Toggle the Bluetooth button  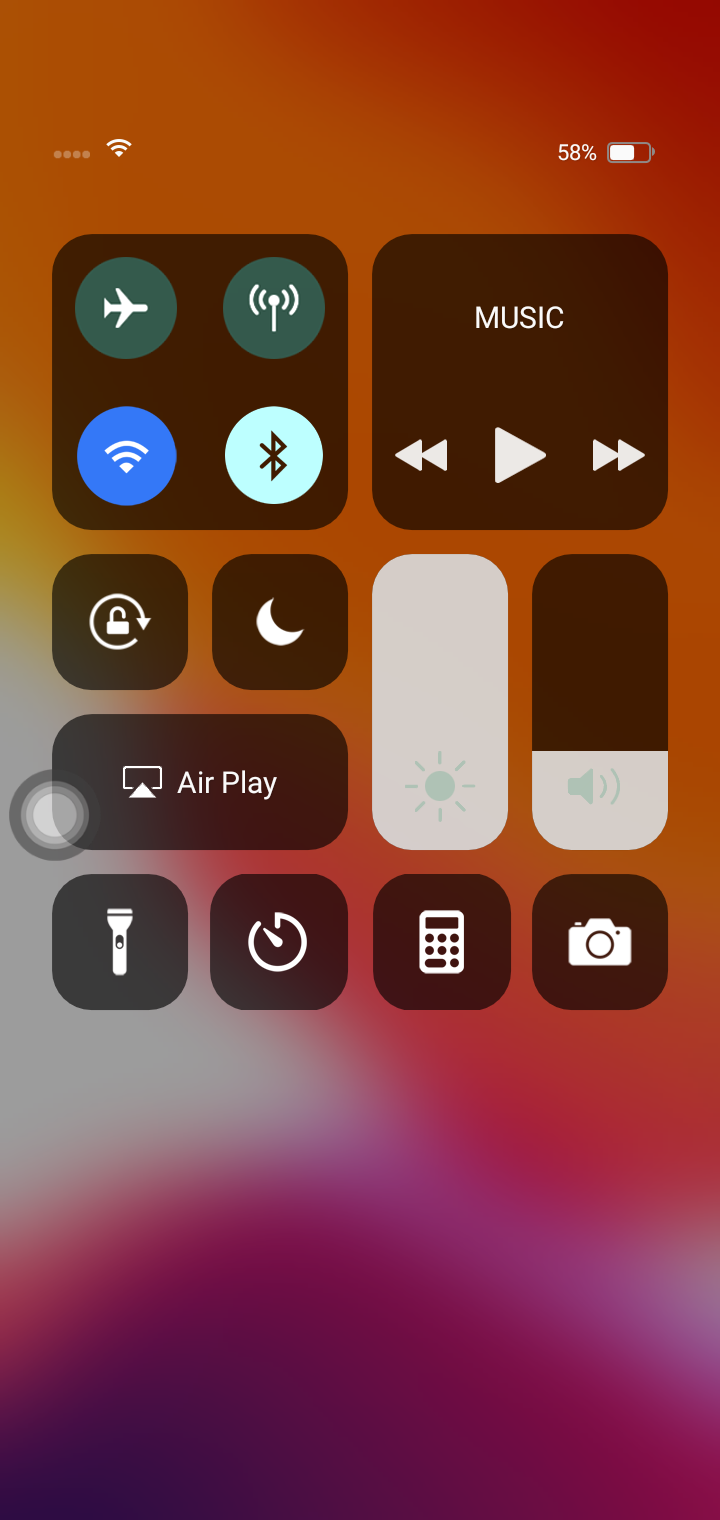click(274, 456)
